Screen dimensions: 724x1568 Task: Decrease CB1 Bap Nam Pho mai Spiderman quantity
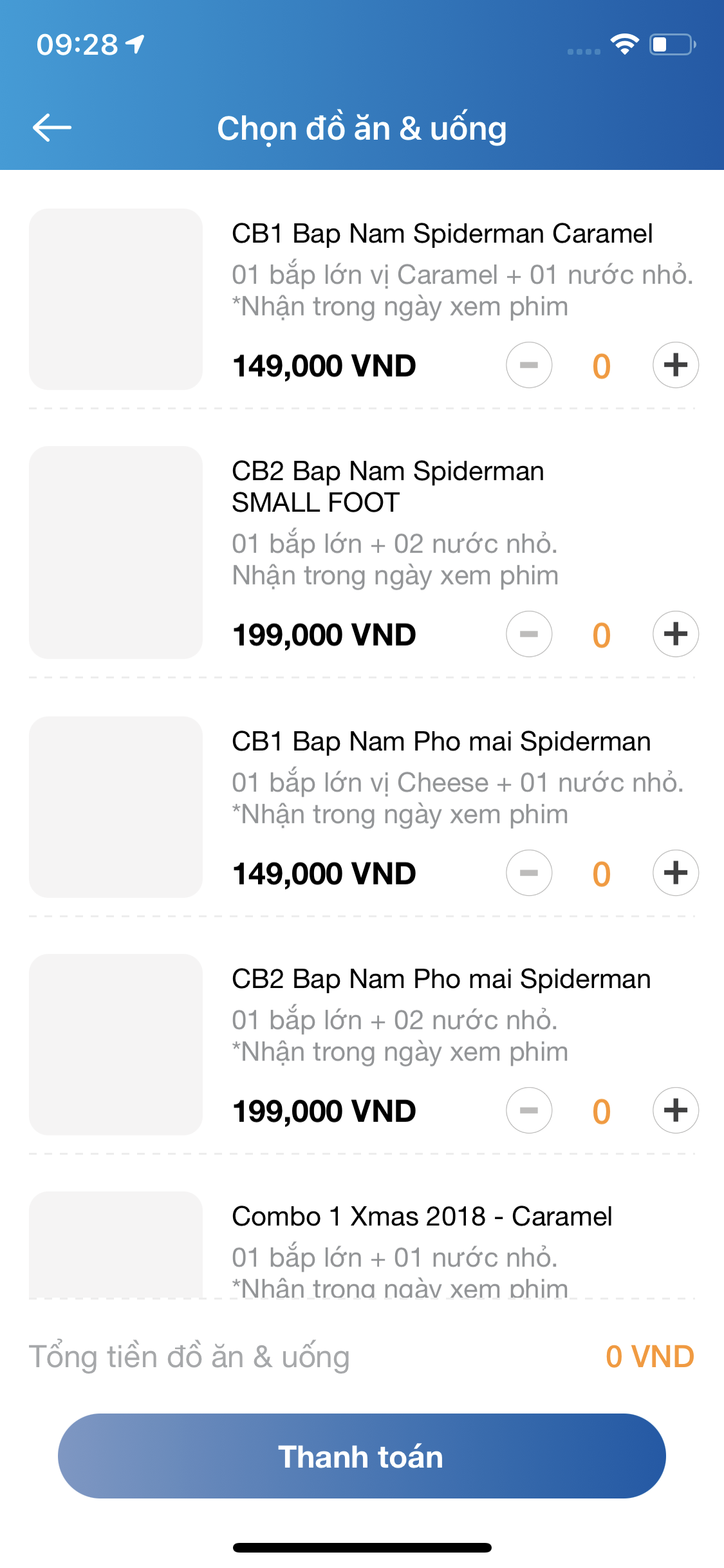pyautogui.click(x=529, y=873)
